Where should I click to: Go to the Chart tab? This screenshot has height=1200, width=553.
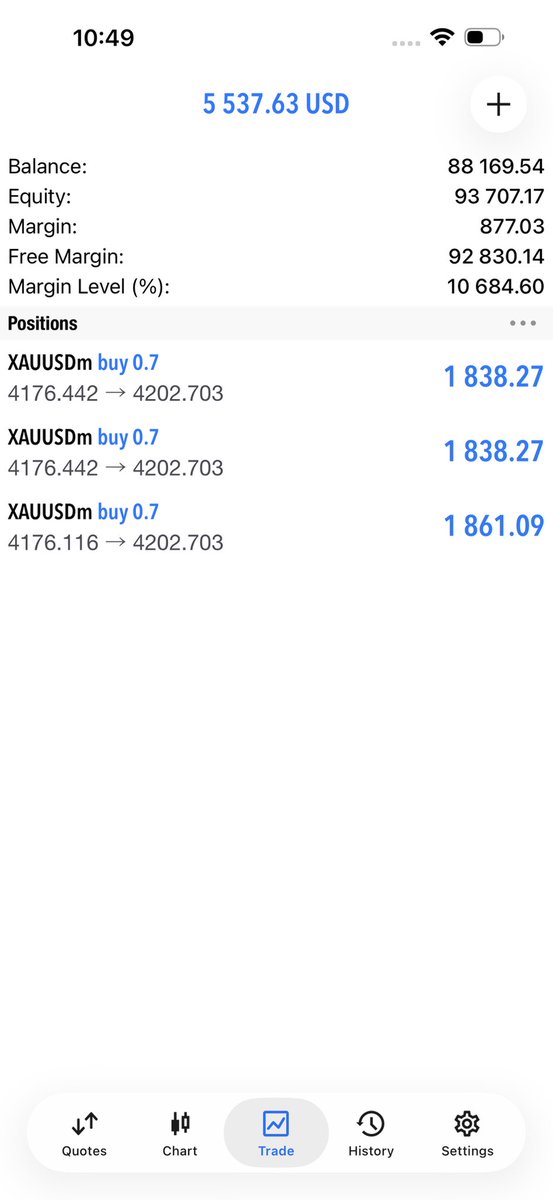click(180, 1134)
